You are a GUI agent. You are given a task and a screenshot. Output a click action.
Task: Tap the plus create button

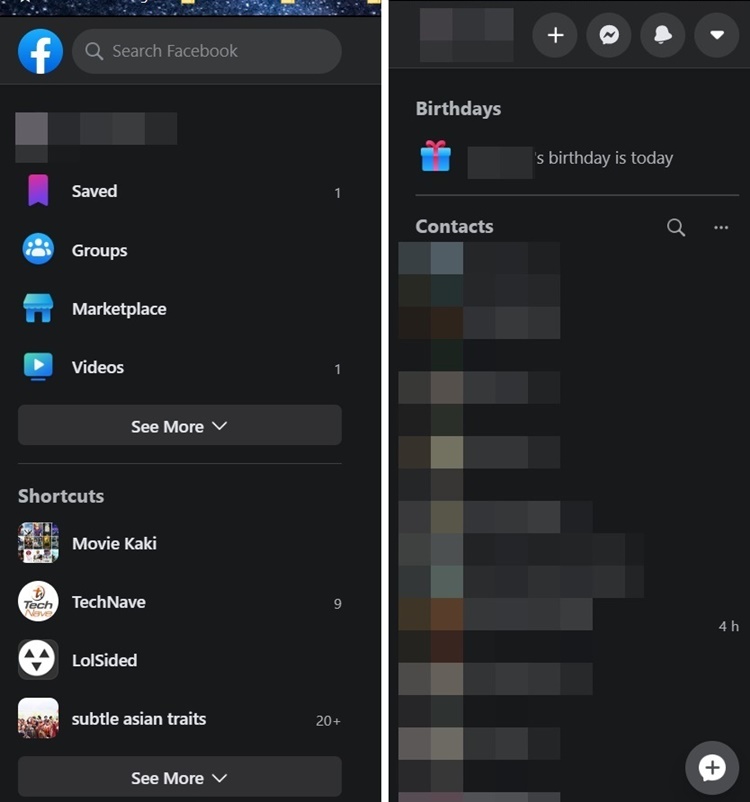[555, 35]
